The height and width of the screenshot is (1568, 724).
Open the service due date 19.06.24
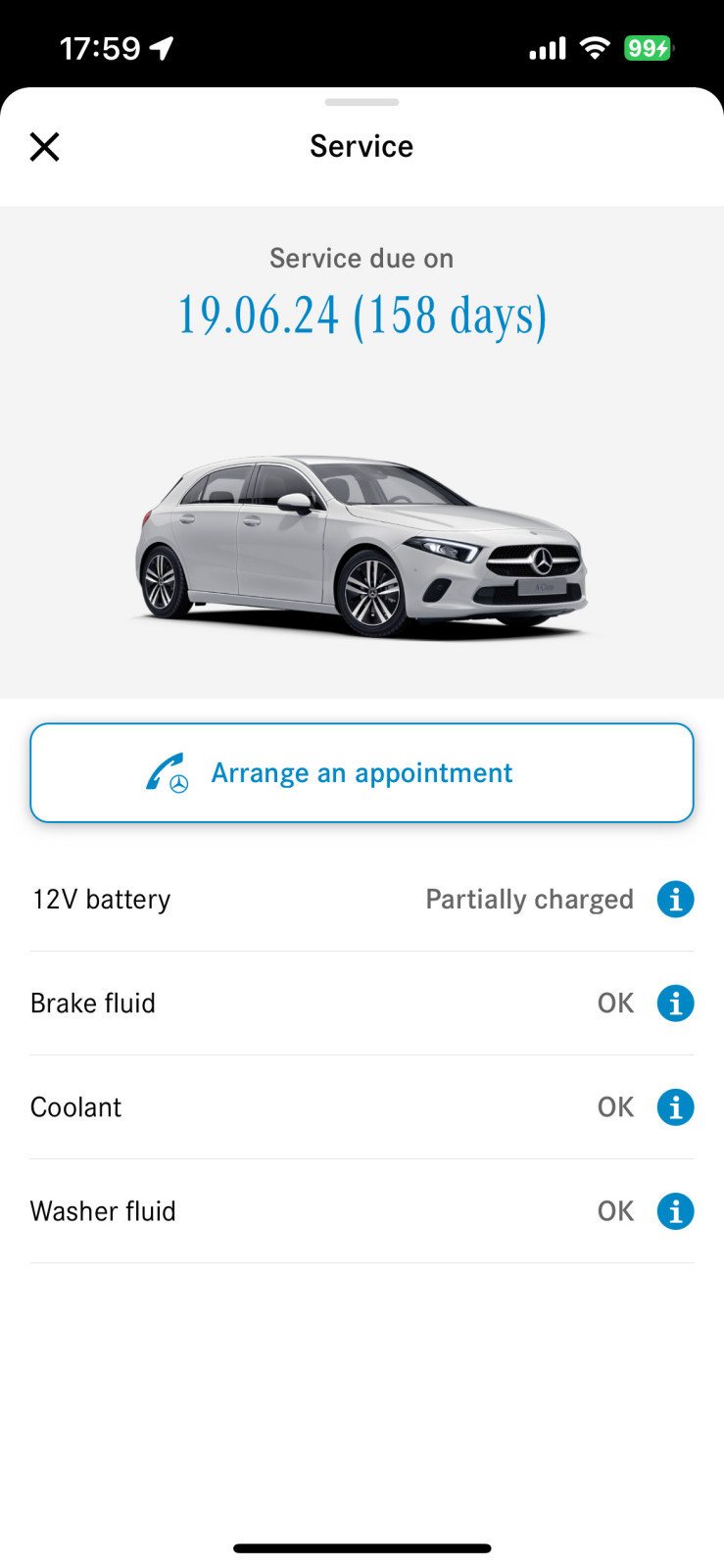[x=362, y=313]
